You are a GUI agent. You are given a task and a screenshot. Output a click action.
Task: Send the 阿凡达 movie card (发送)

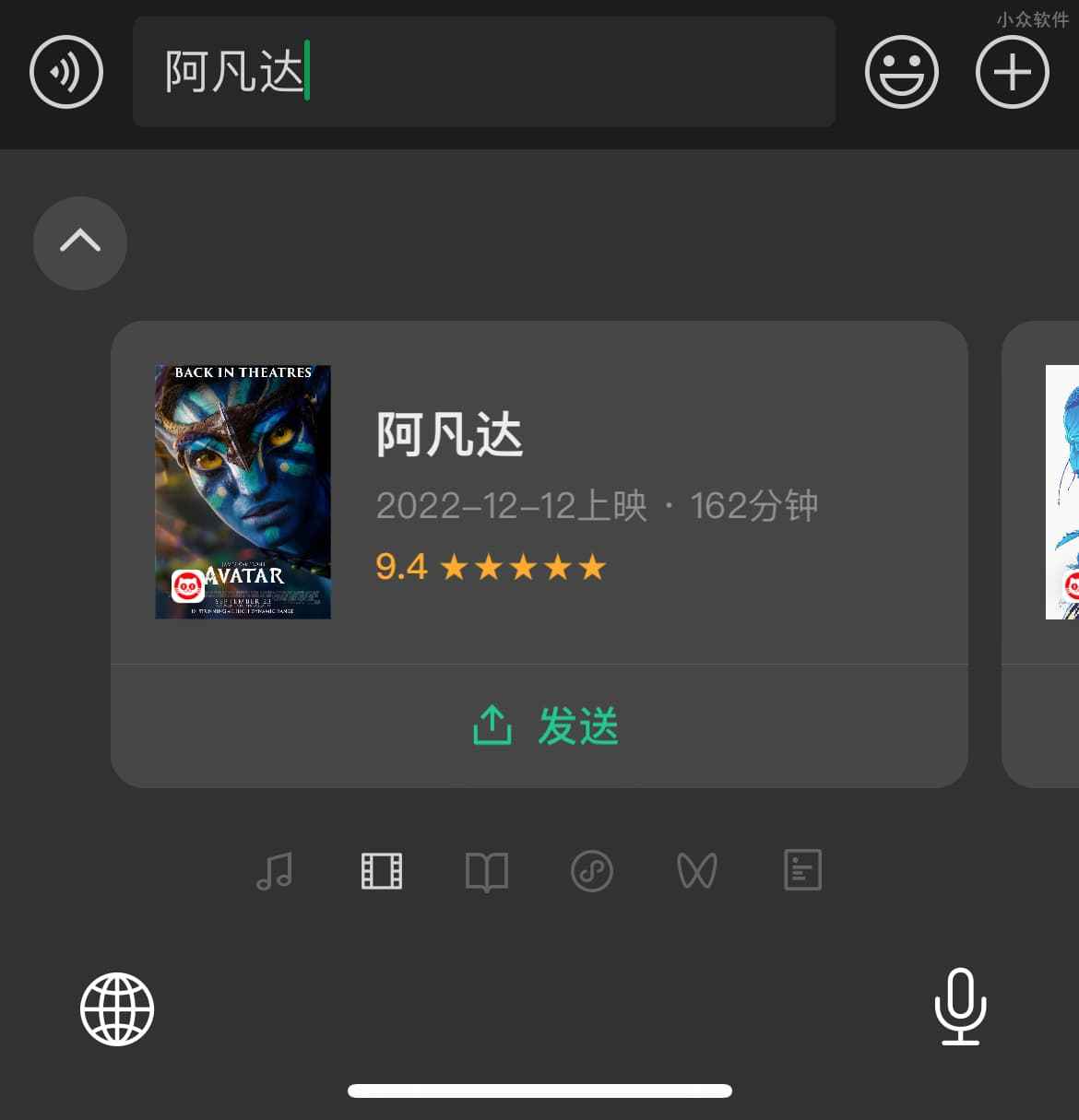coord(544,726)
